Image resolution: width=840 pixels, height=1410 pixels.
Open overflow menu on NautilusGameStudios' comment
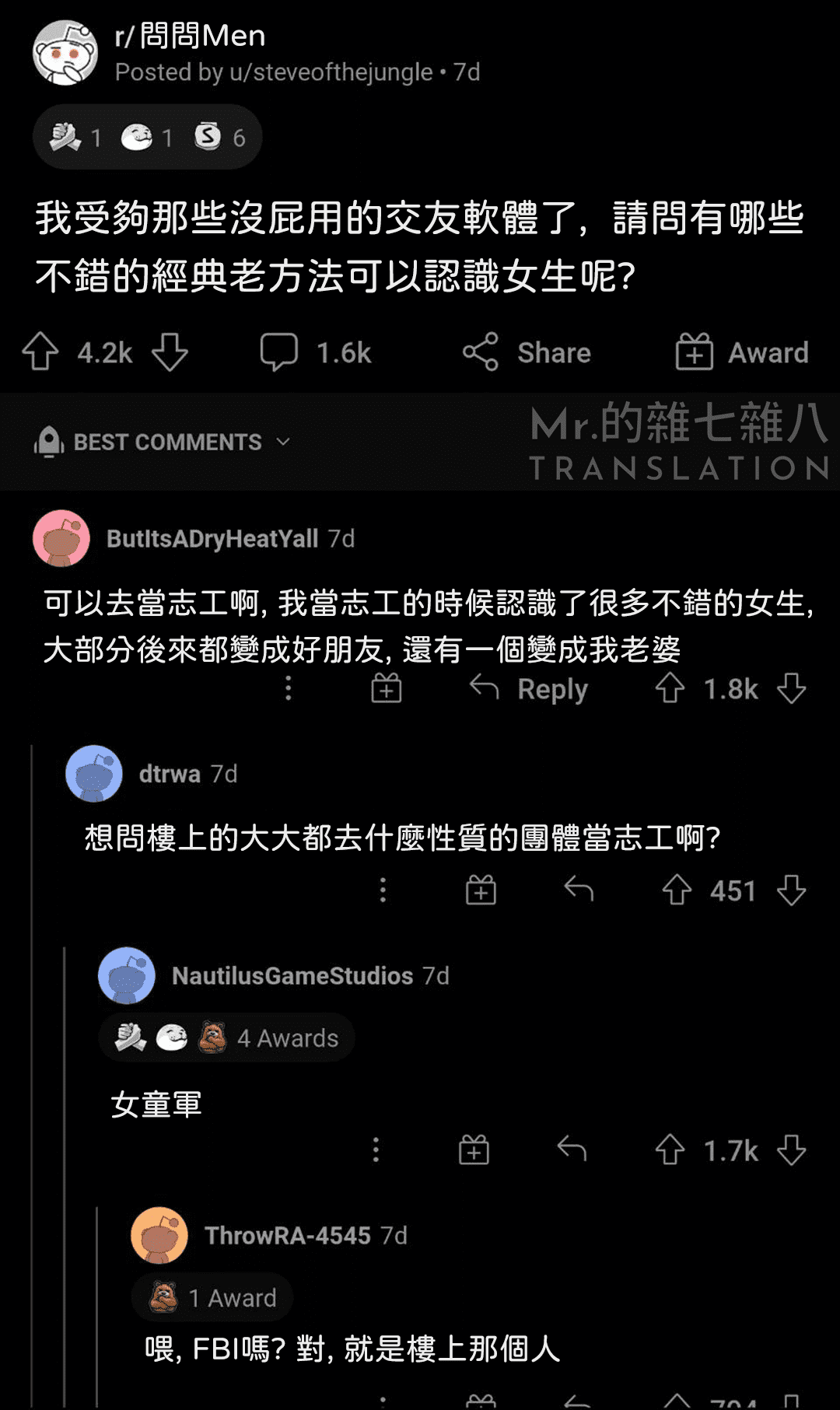(376, 1149)
